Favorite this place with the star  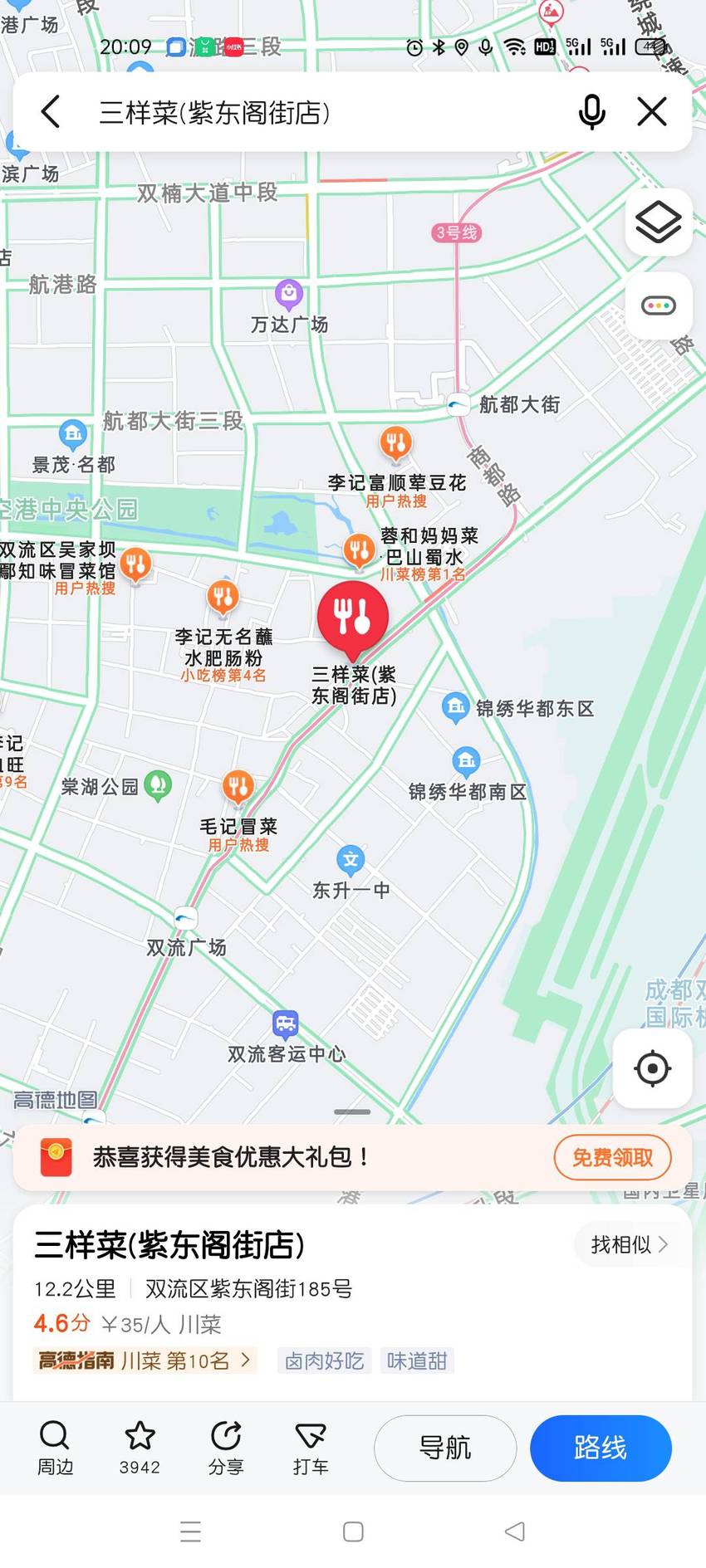tap(140, 1448)
